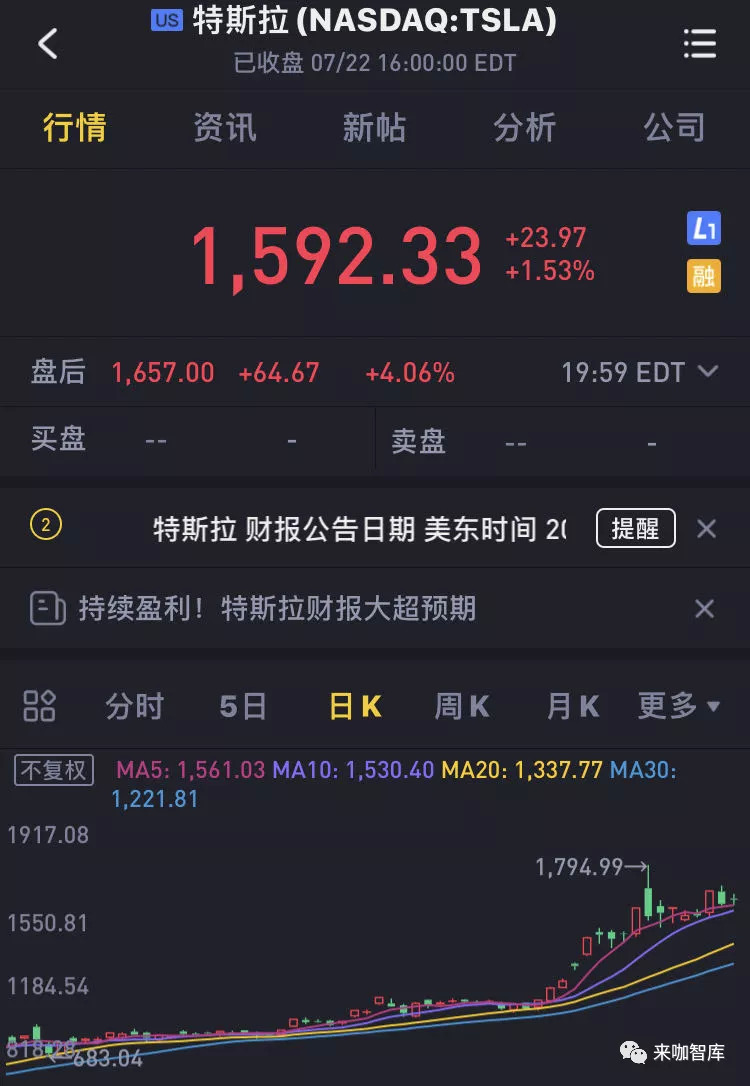
Task: Open the 公司 tab
Action: tap(674, 128)
